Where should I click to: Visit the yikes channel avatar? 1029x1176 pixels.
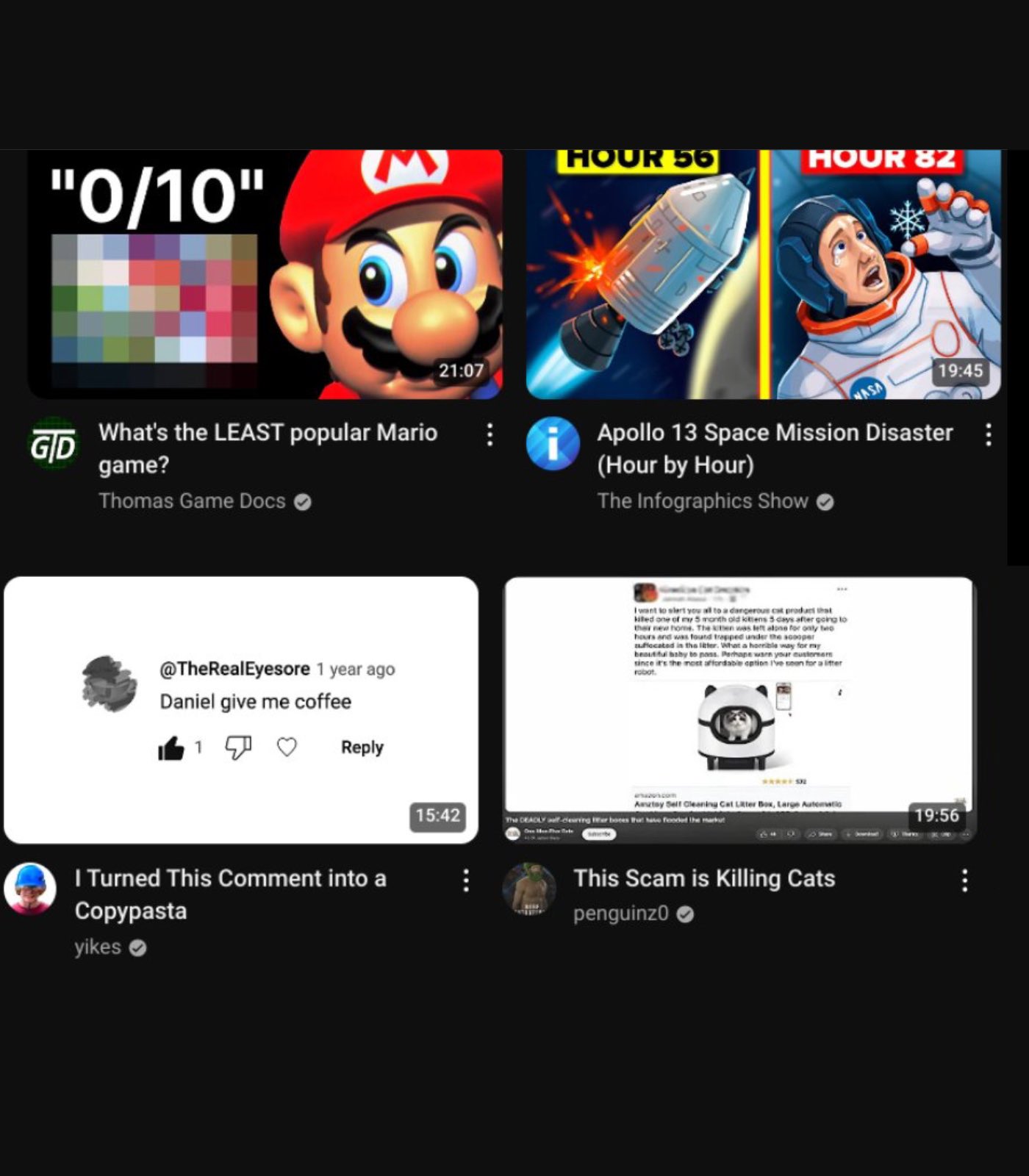[x=30, y=889]
